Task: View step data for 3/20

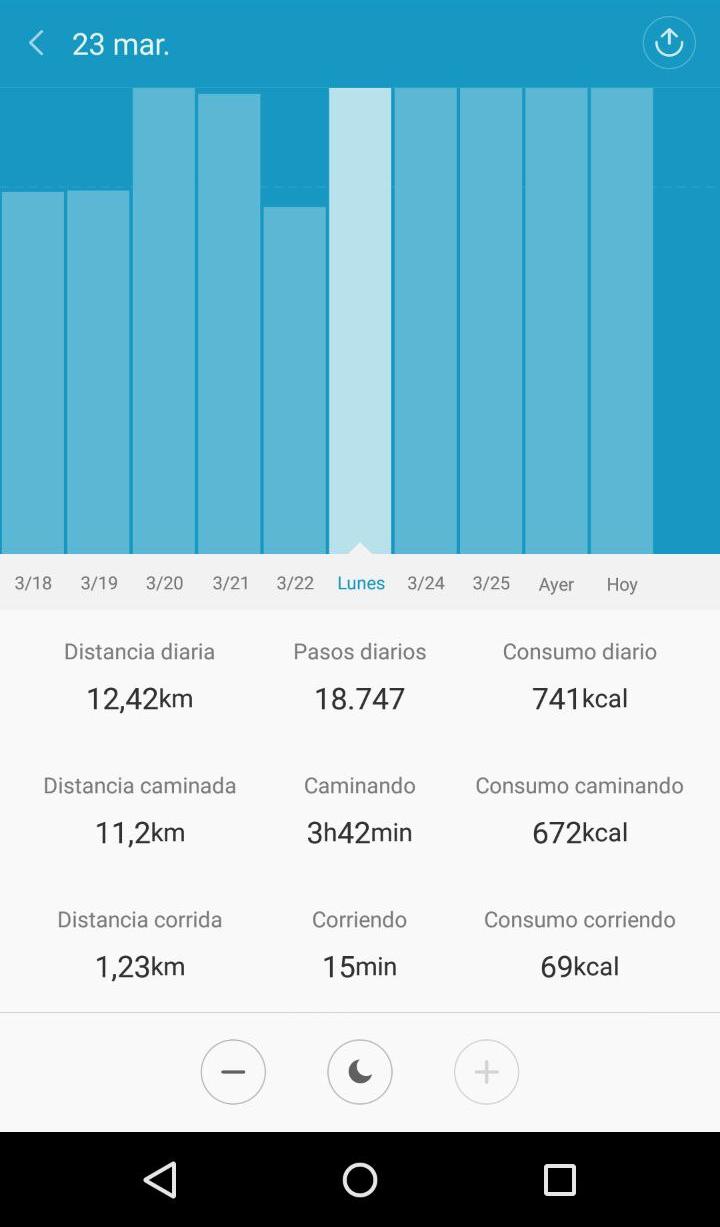Action: [x=164, y=320]
